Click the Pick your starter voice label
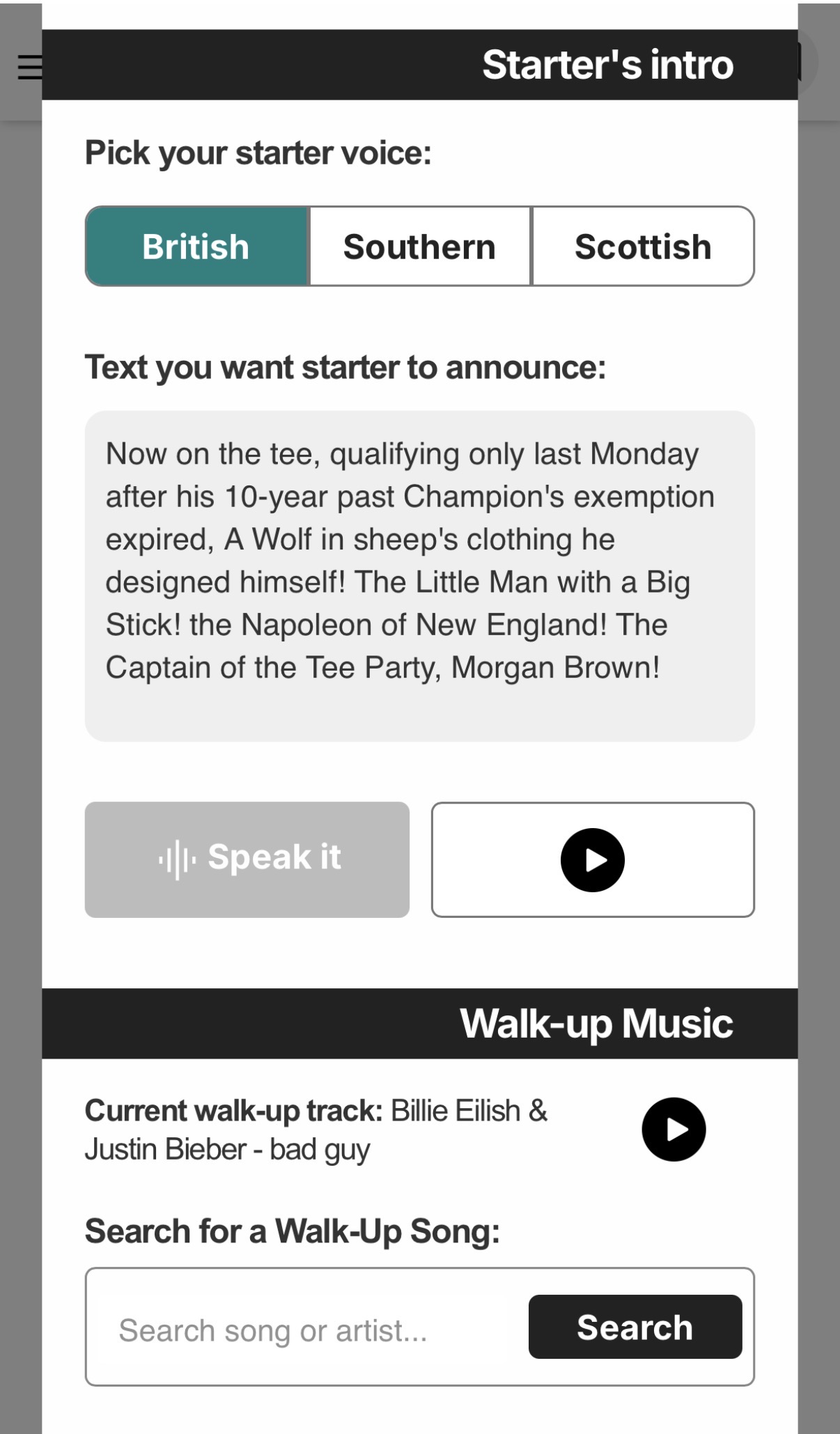840x1434 pixels. [258, 152]
